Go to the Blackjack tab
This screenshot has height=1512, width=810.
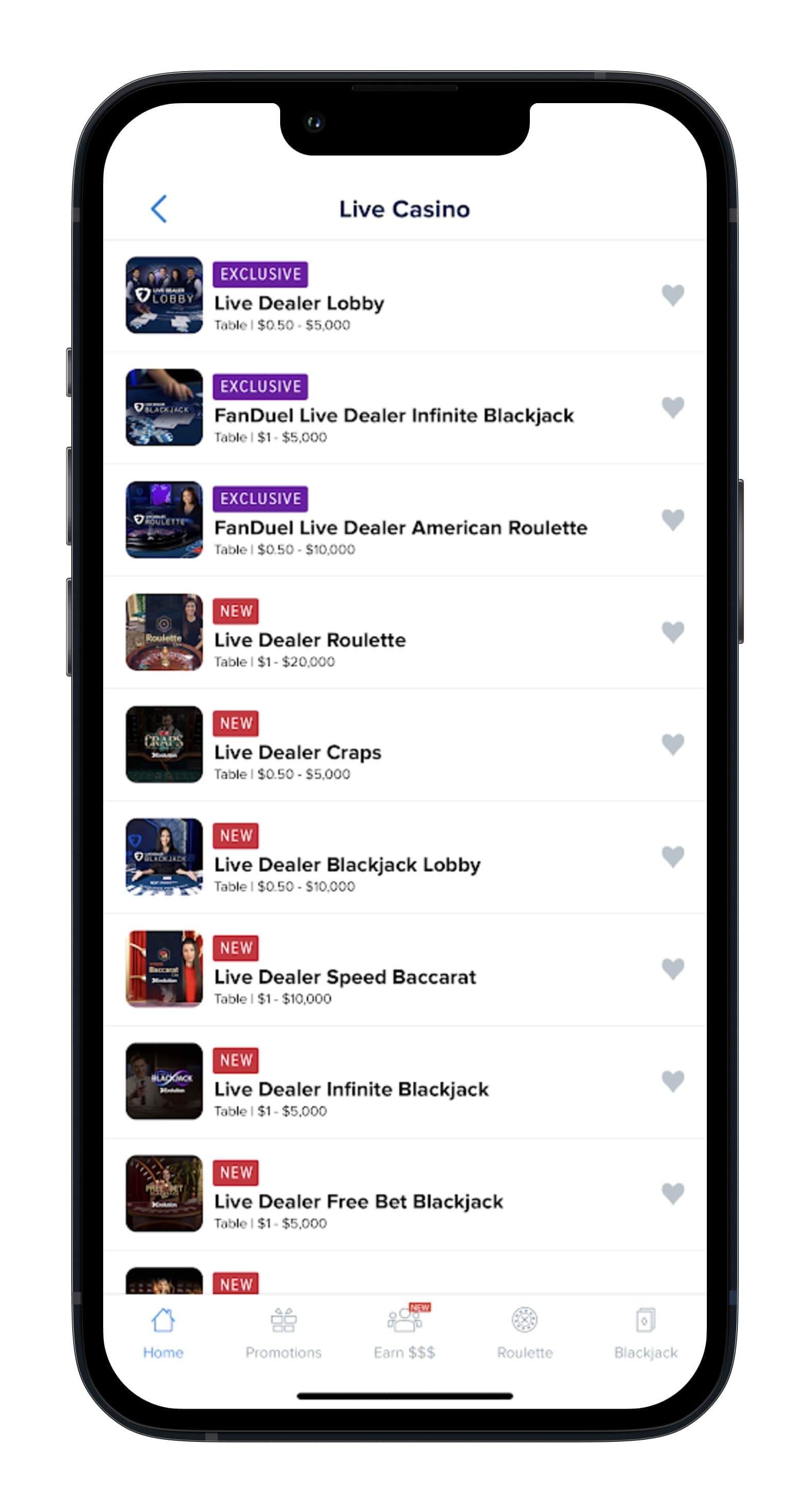[x=645, y=1334]
